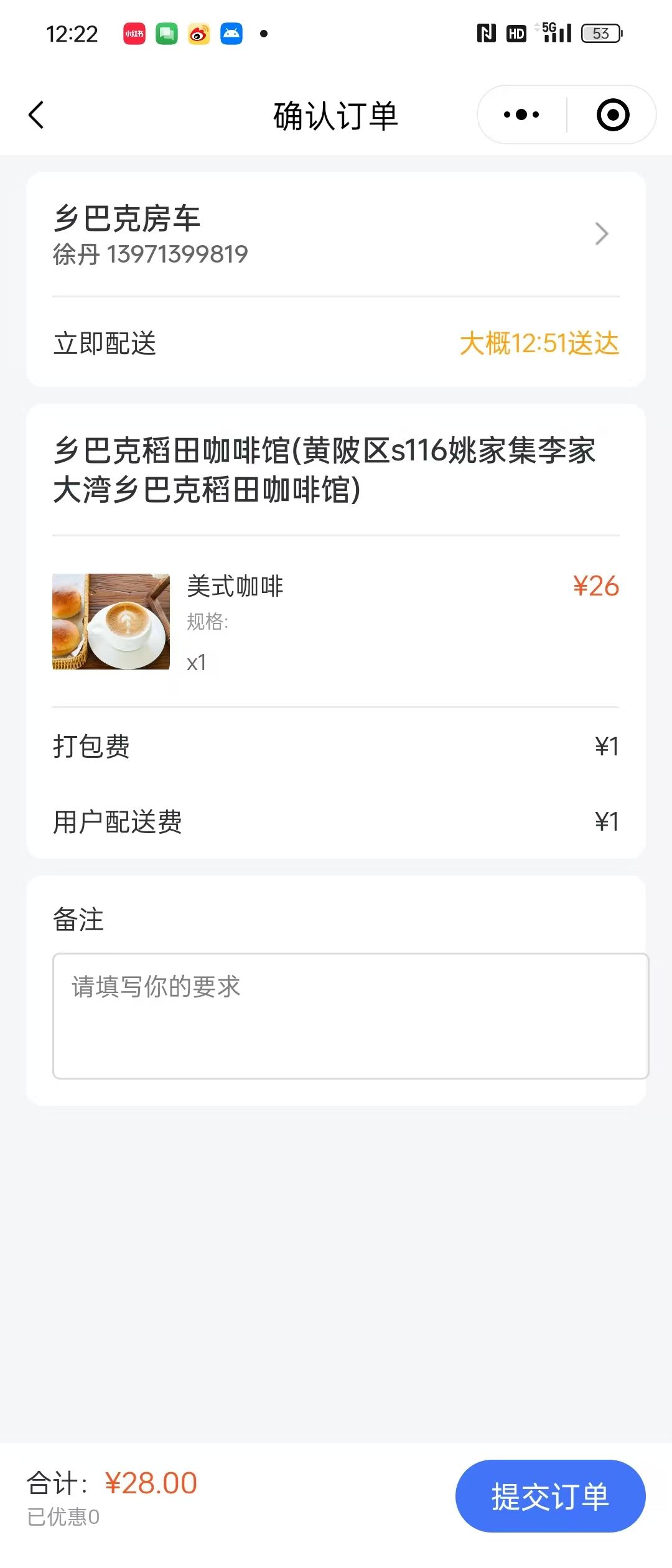The width and height of the screenshot is (672, 1568).
Task: Submit the order with 提交订单
Action: (x=550, y=1496)
